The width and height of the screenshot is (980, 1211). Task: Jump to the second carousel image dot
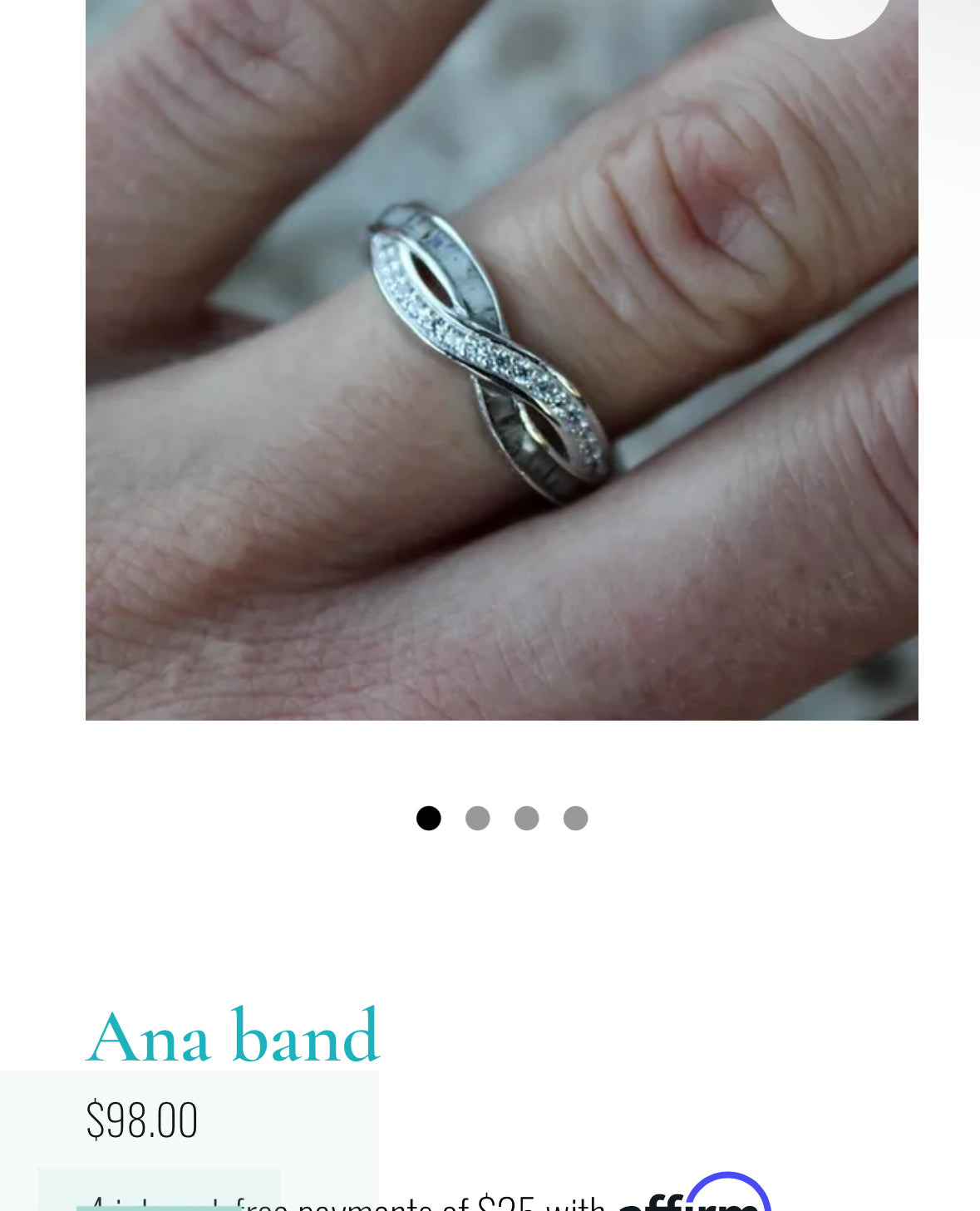pos(477,818)
